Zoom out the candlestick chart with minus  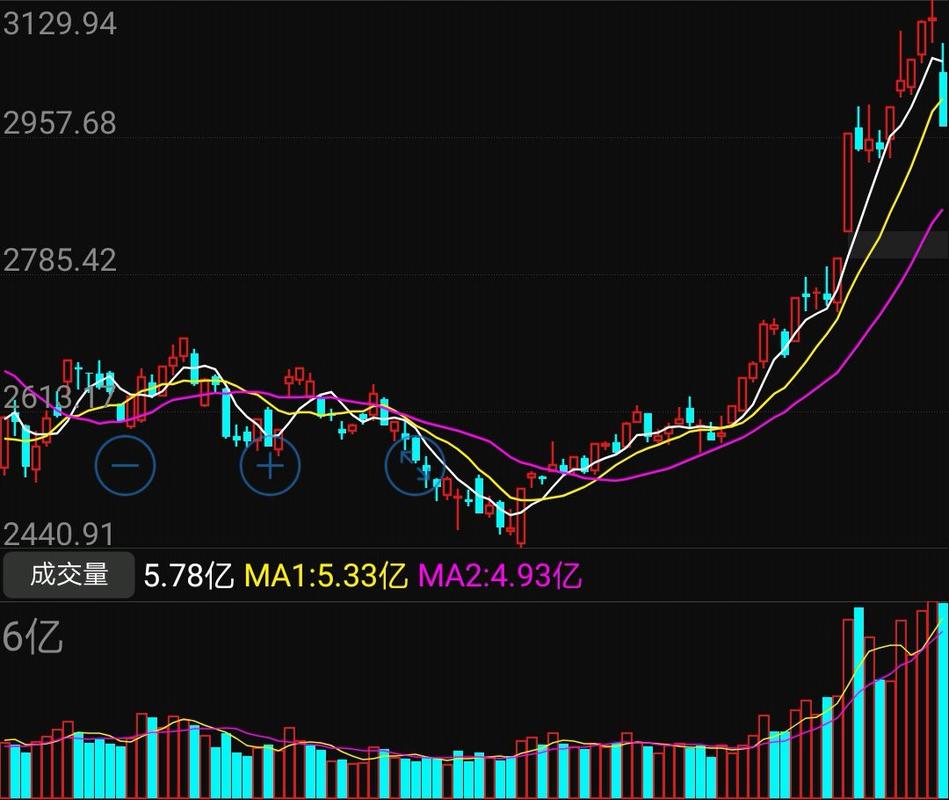point(125,465)
